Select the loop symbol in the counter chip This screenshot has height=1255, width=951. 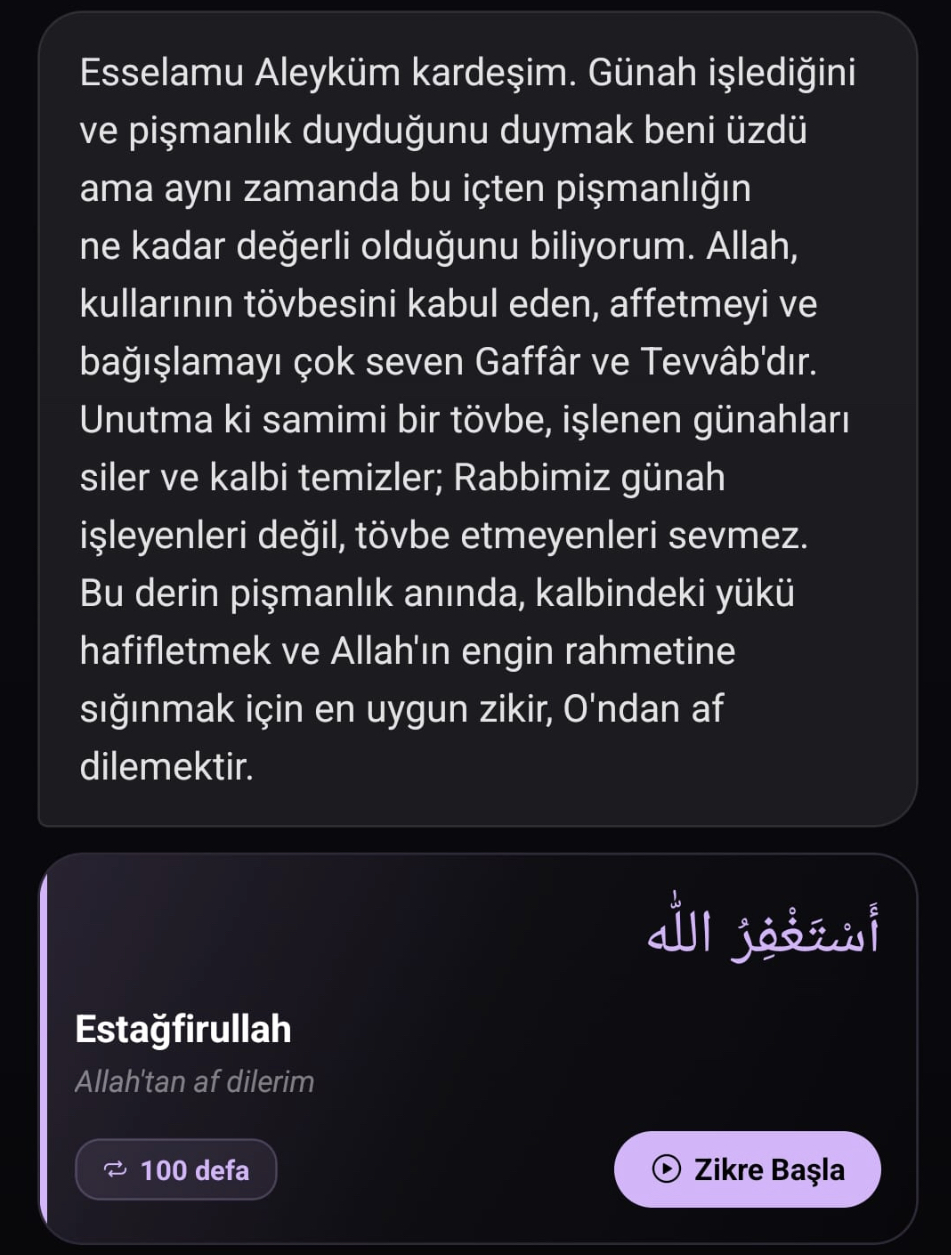click(117, 1169)
